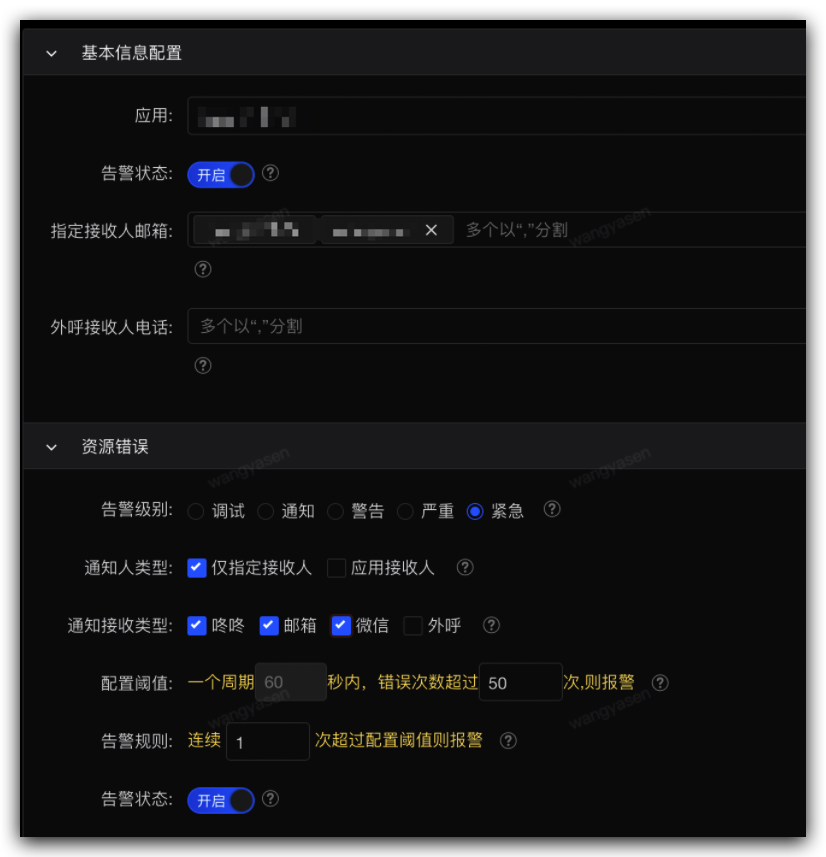The image size is (826, 857).
Task: Remove the second recipient email tag
Action: click(431, 230)
